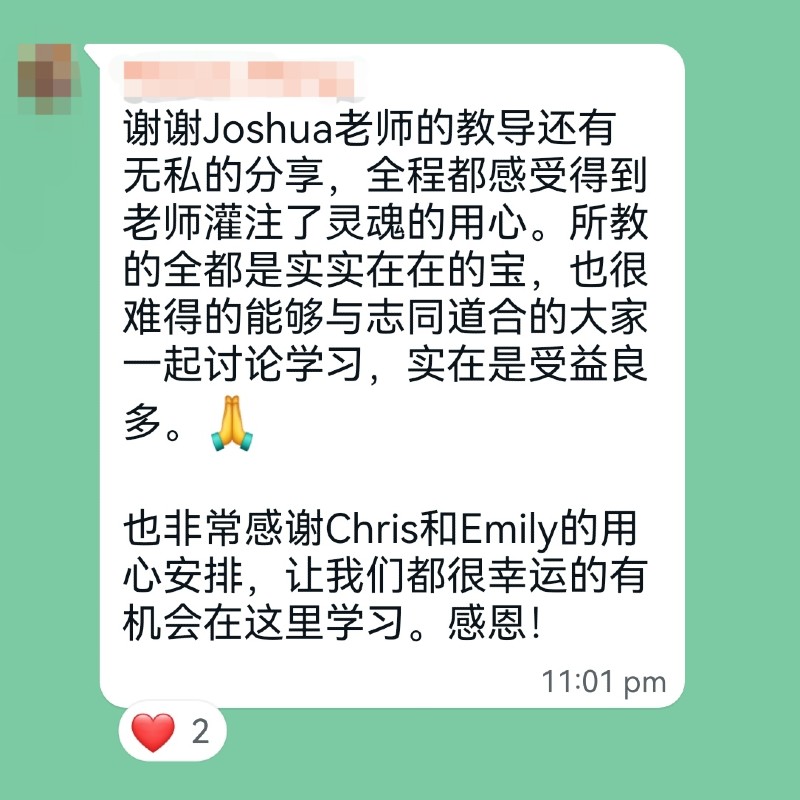
Task: Open the heart reactions count pill
Action: (x=172, y=732)
